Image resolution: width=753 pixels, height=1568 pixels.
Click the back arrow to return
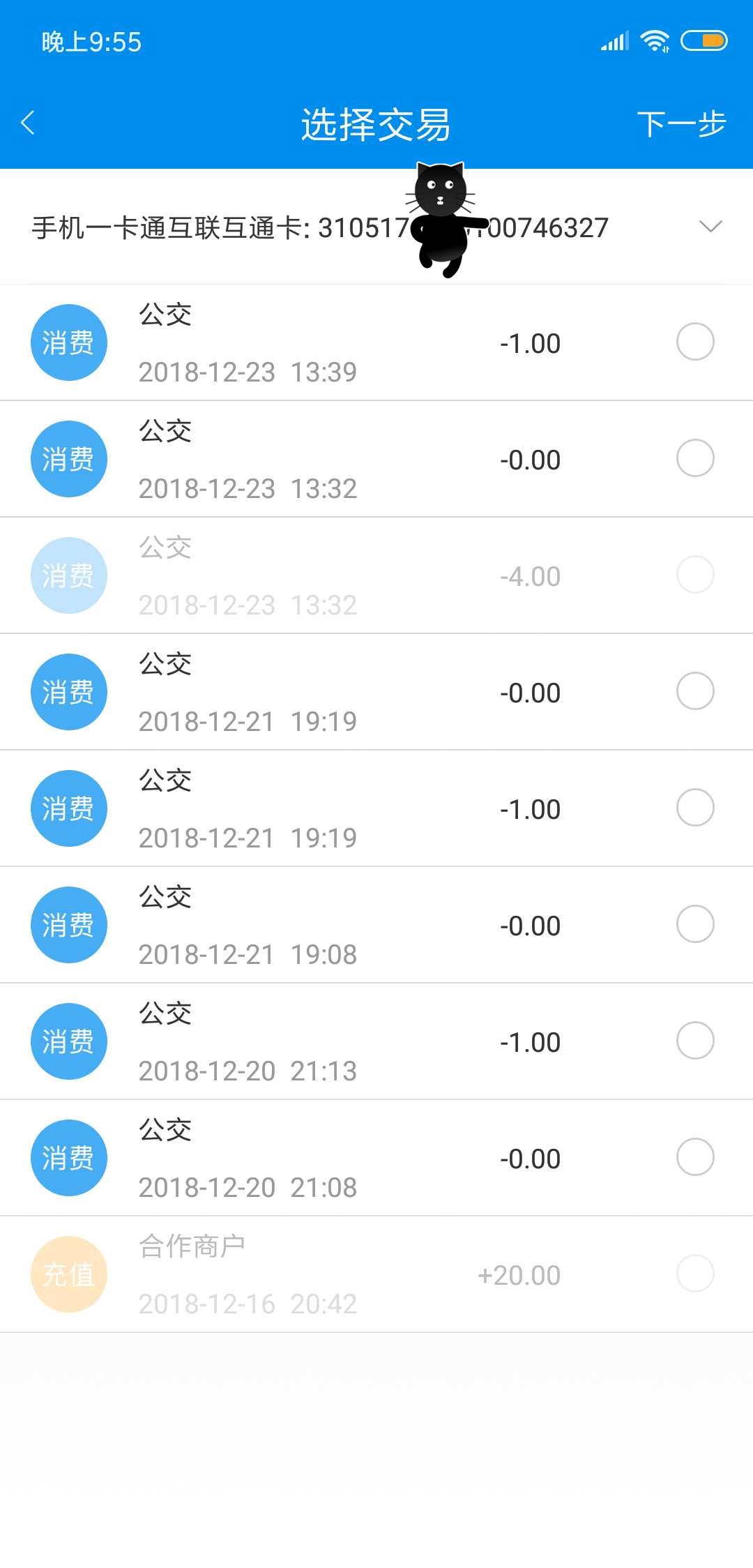(26, 124)
